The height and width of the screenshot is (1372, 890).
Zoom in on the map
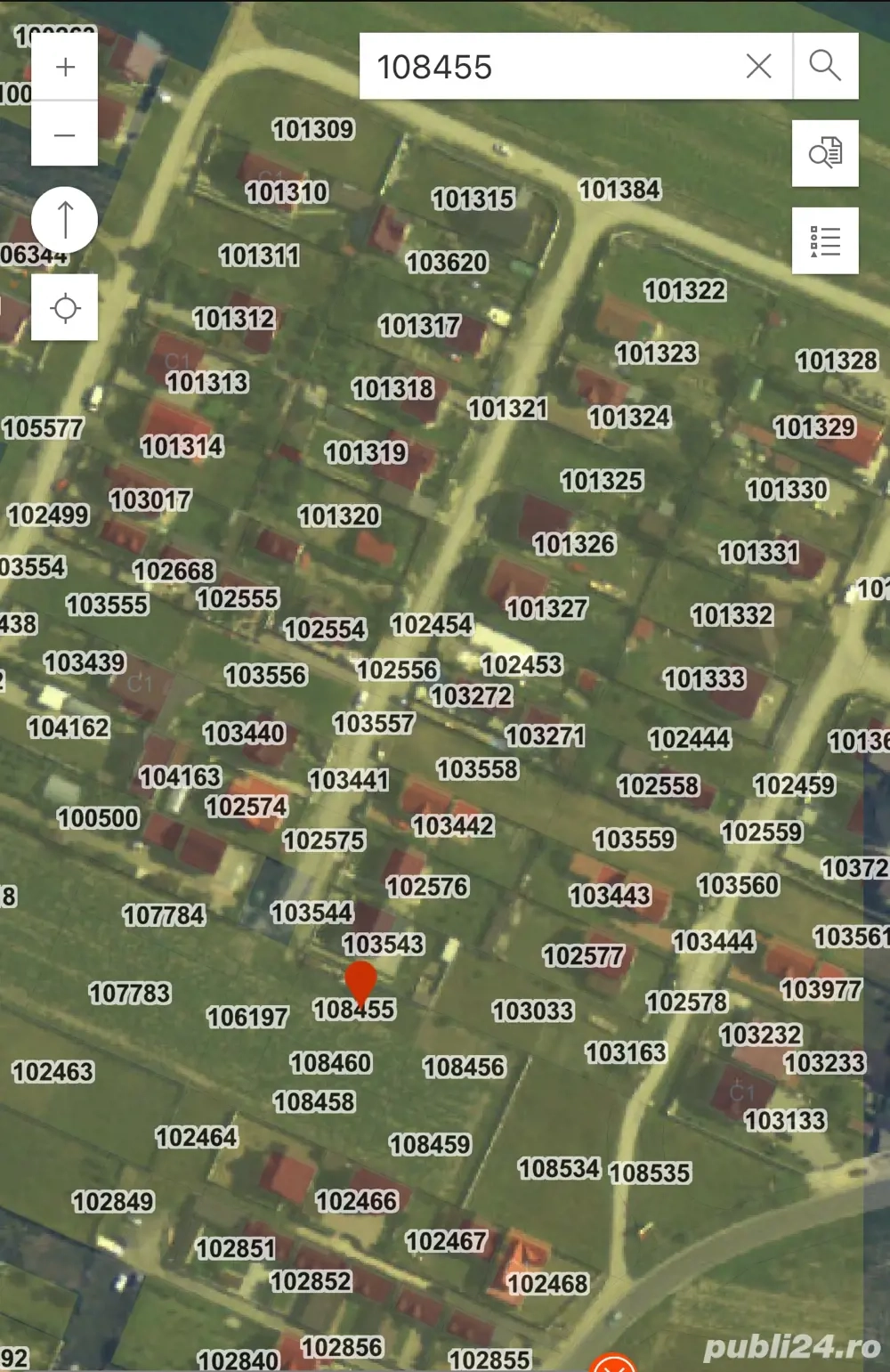pyautogui.click(x=65, y=68)
